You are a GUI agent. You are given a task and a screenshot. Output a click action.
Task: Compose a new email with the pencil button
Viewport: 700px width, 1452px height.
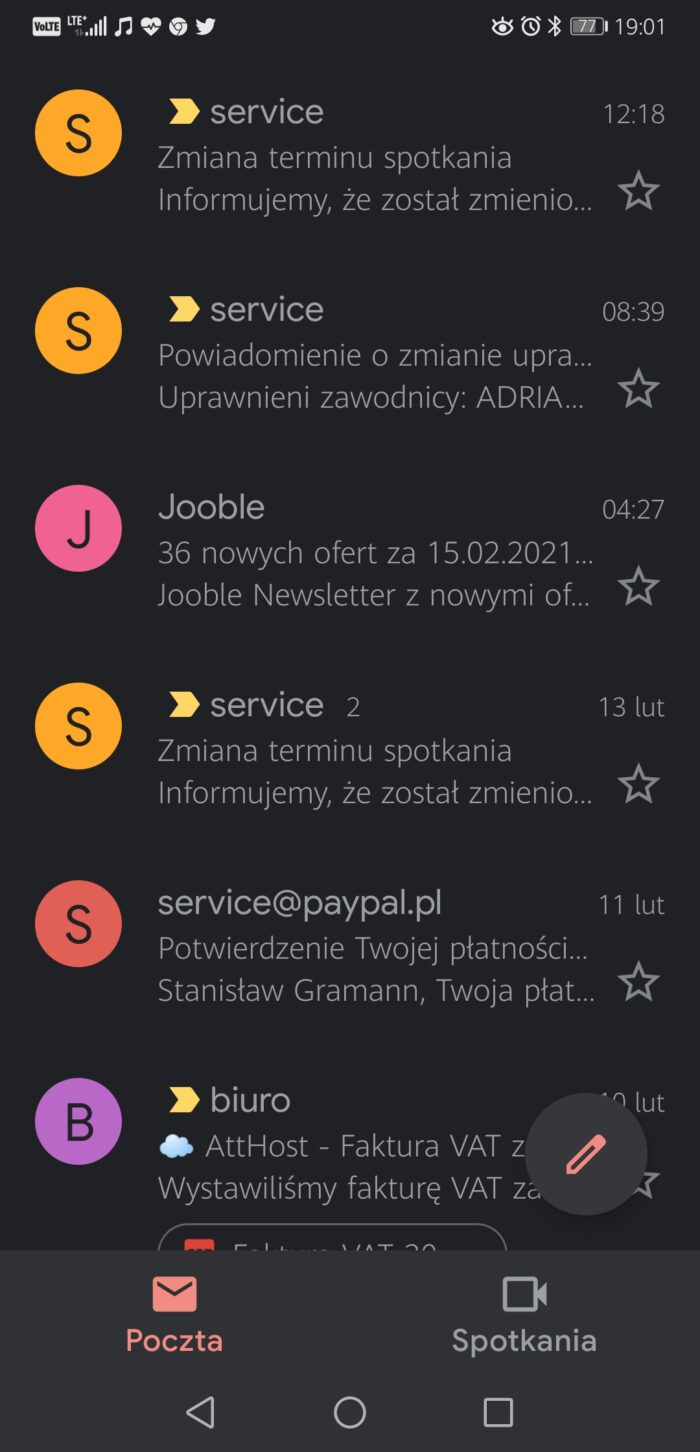point(586,1154)
